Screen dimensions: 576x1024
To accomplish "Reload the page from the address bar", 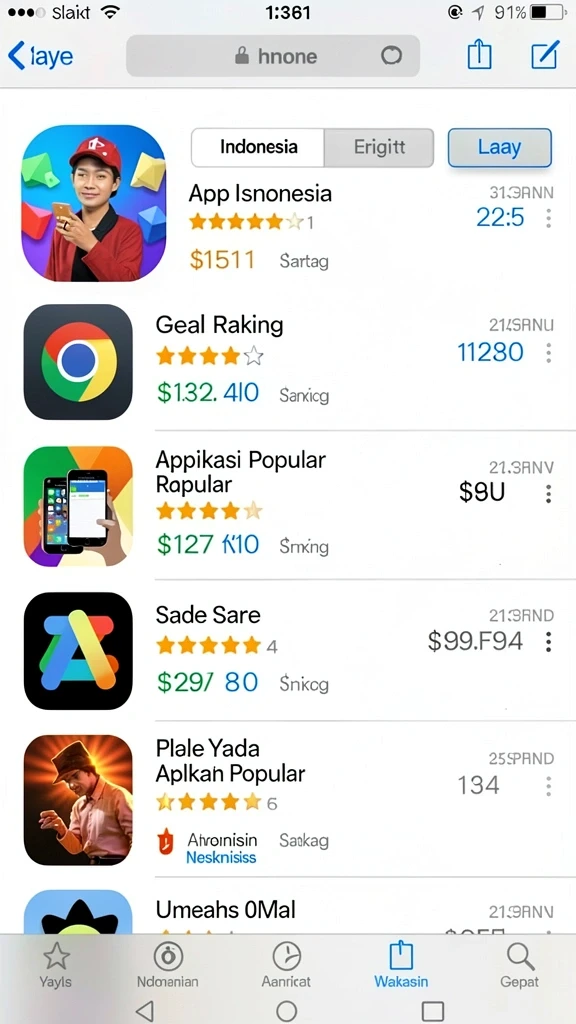I will 391,56.
